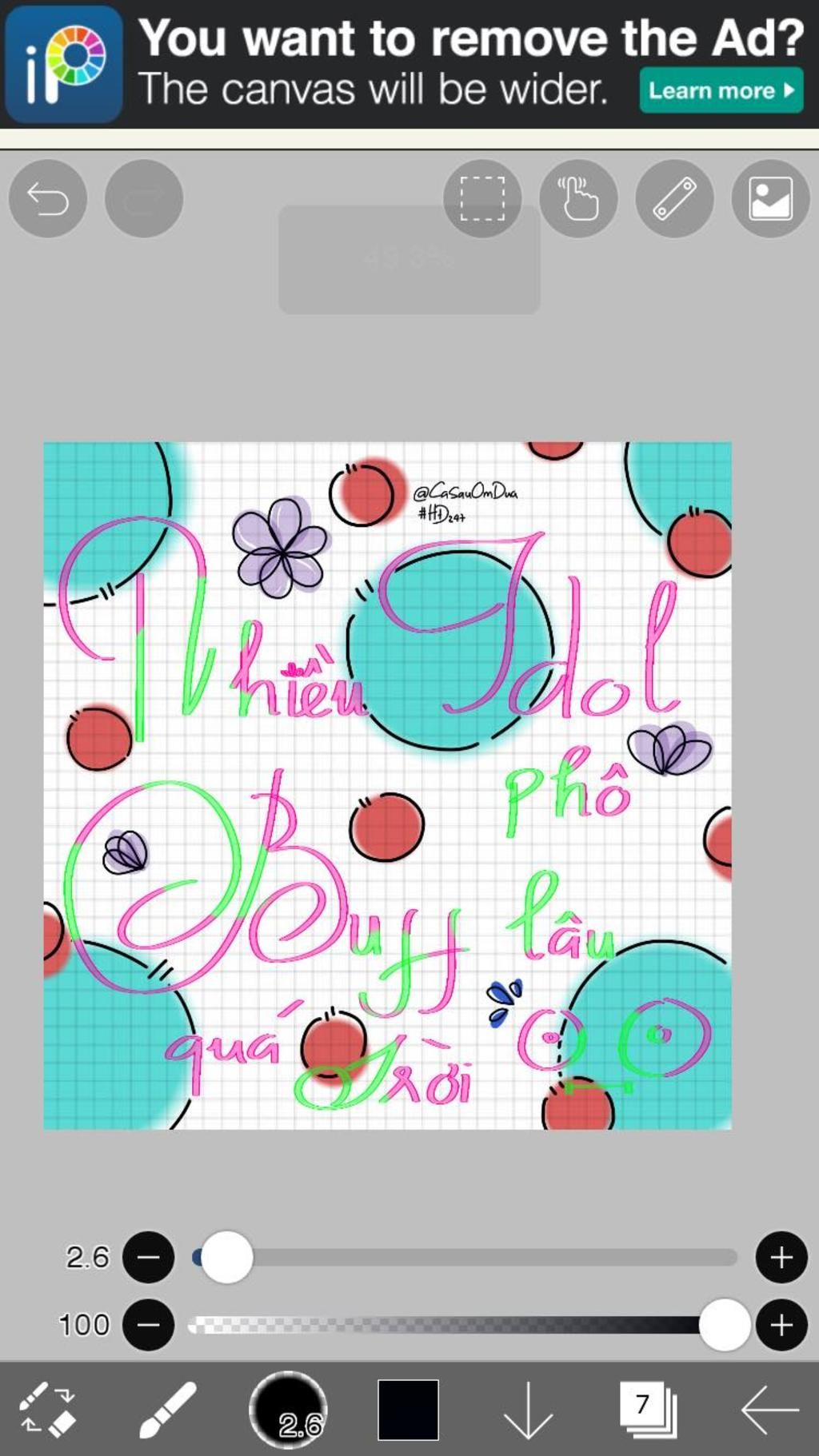This screenshot has width=819, height=1456.
Task: Open the stabilizer hand tool
Action: click(578, 198)
